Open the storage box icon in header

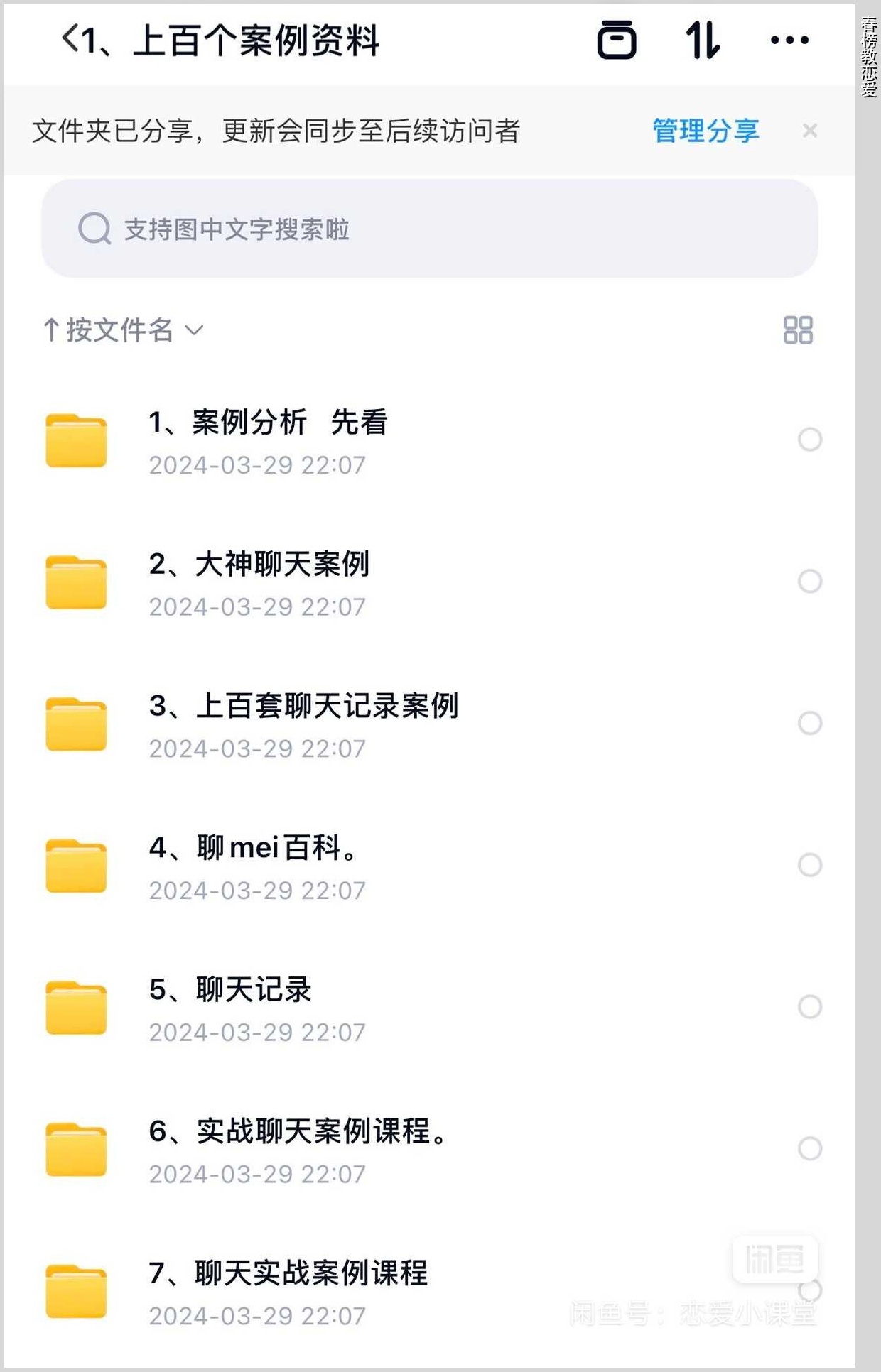[616, 40]
